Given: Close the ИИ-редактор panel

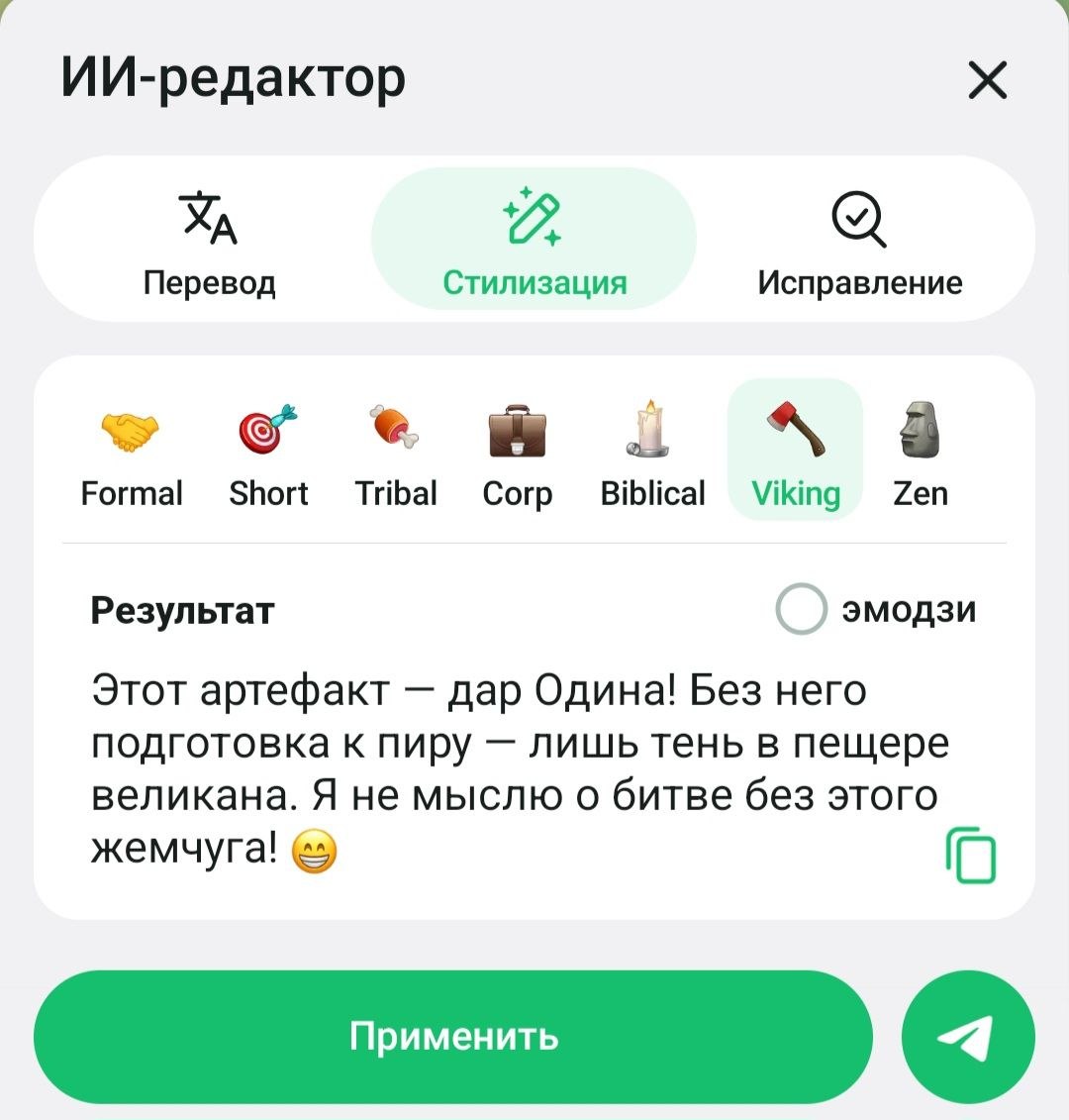Looking at the screenshot, I should pos(987,80).
